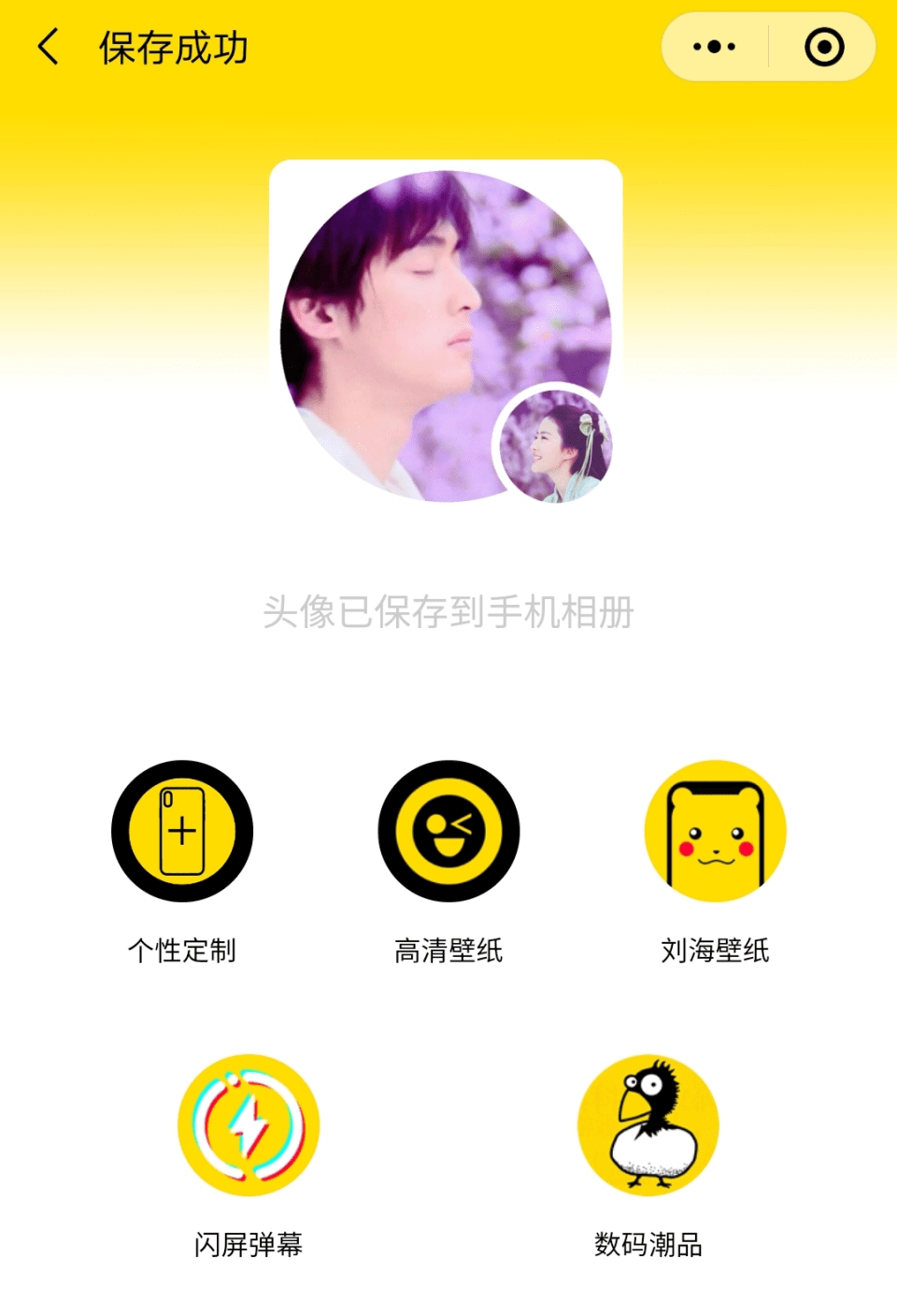897x1316 pixels.
Task: Open 个性定制 customization
Action: click(182, 831)
